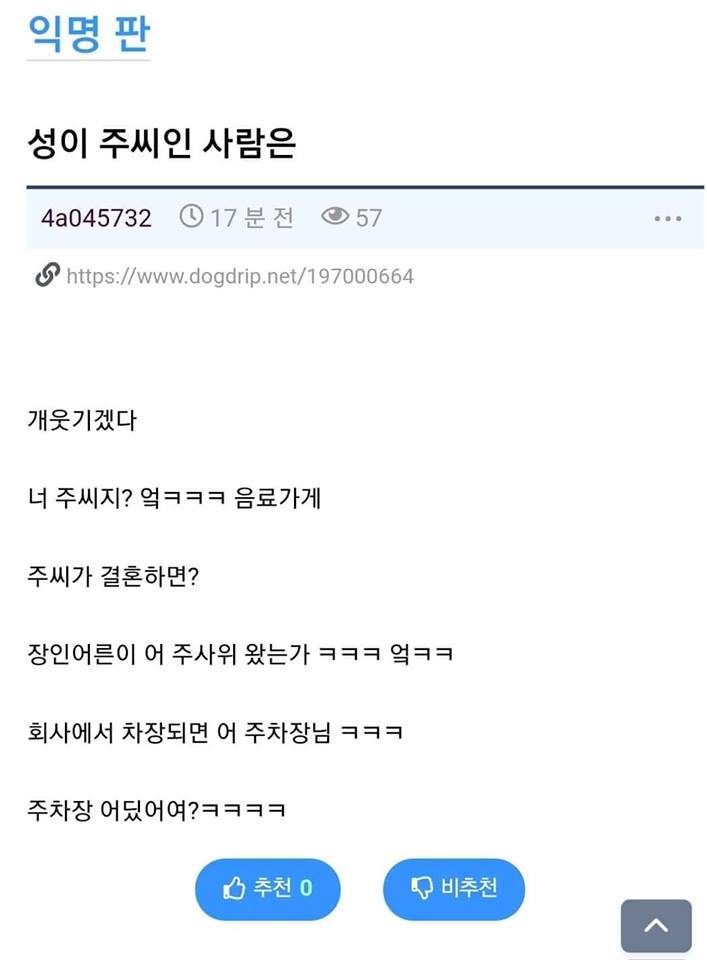Screen dimensions: 707x960
Task: Downvote the post with 비추천 button
Action: click(x=453, y=888)
